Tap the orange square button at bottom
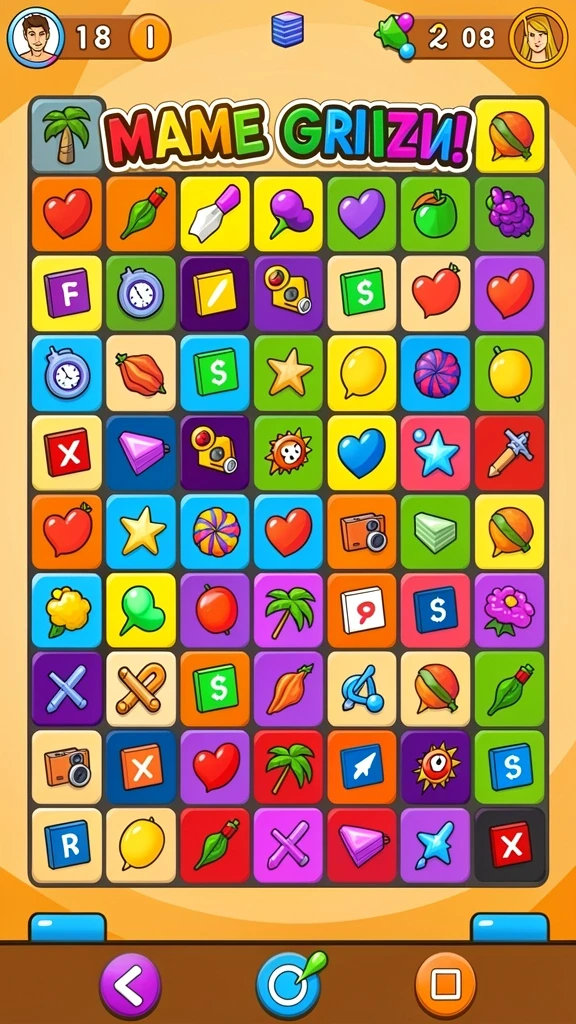The image size is (576, 1024). click(446, 984)
